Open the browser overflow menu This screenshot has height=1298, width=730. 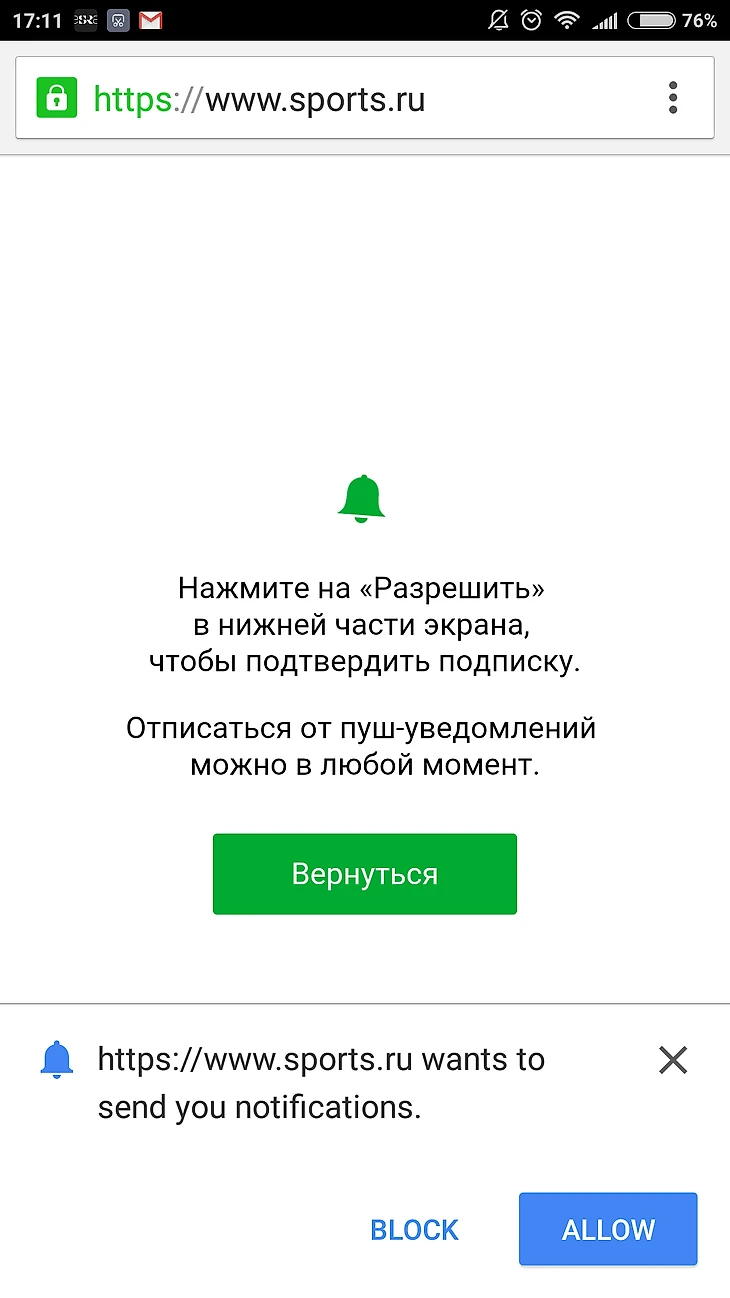673,98
